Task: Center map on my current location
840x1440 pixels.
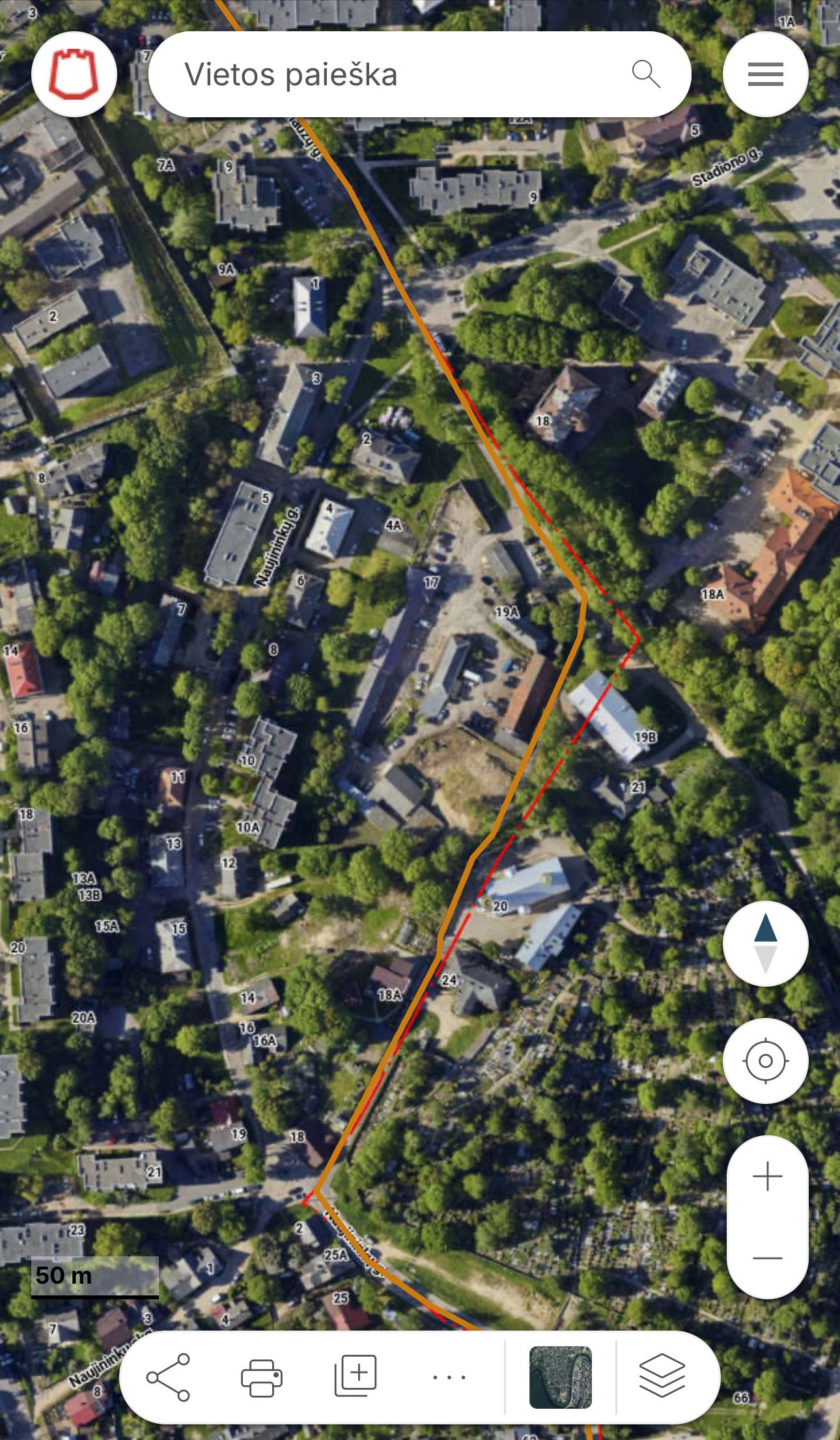Action: coord(765,1060)
